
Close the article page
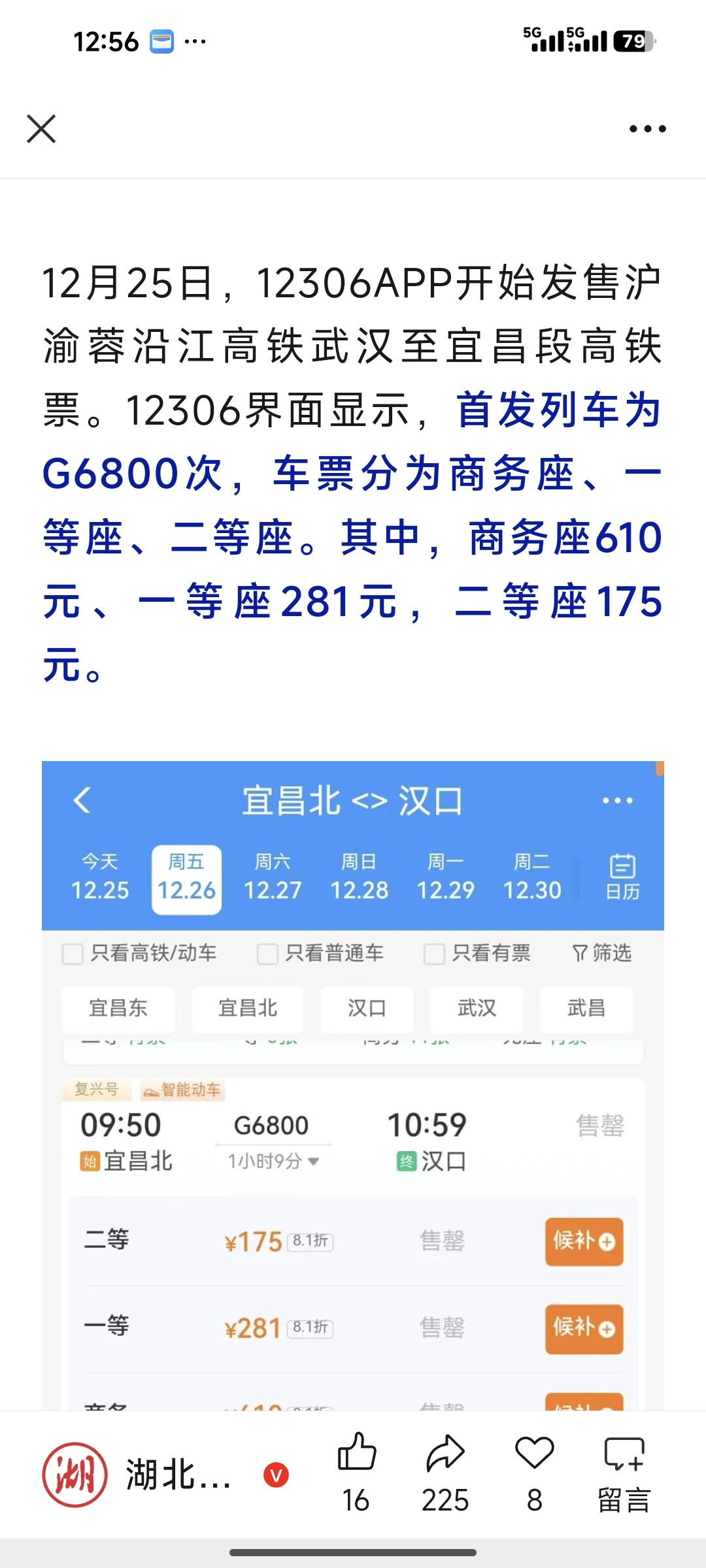coord(41,129)
